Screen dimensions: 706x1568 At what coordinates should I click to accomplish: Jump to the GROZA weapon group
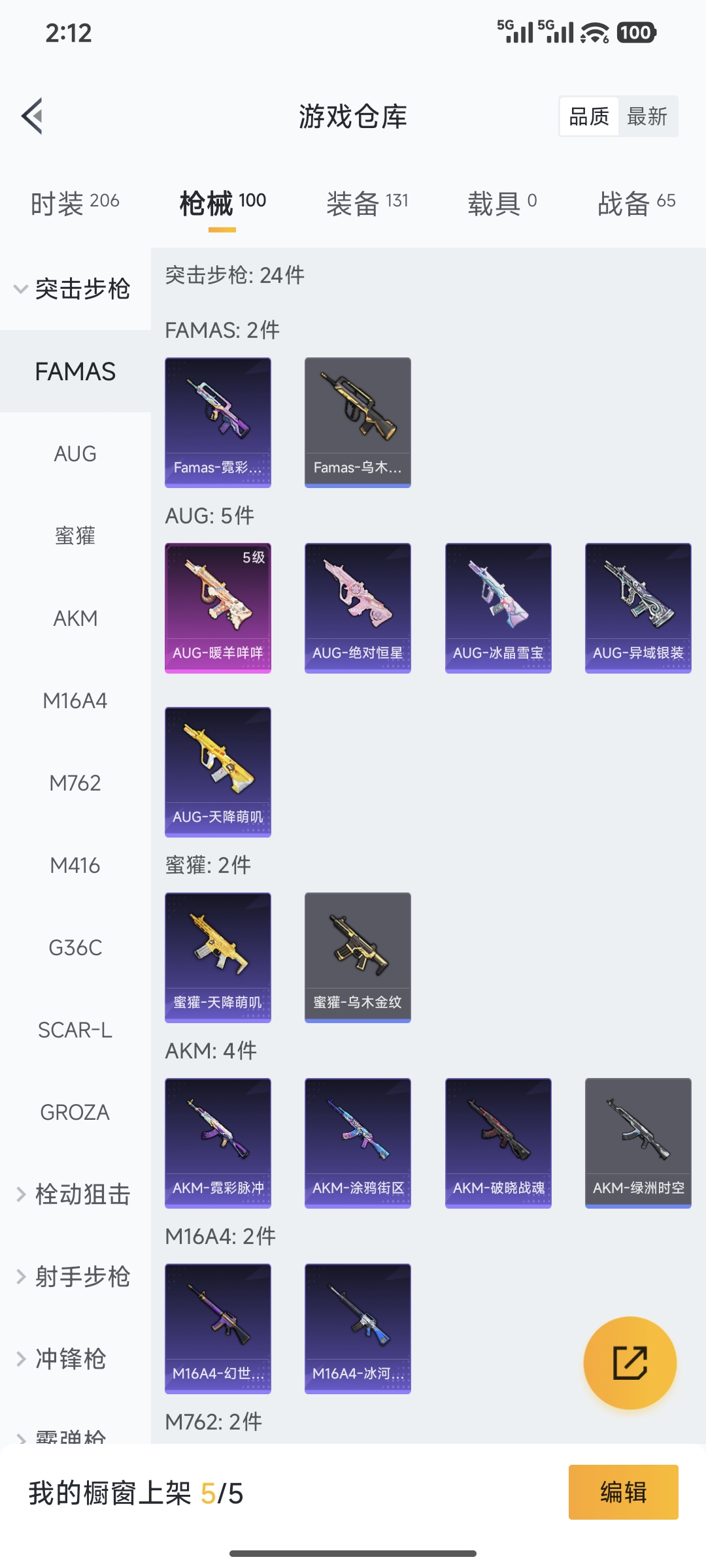coord(75,1112)
